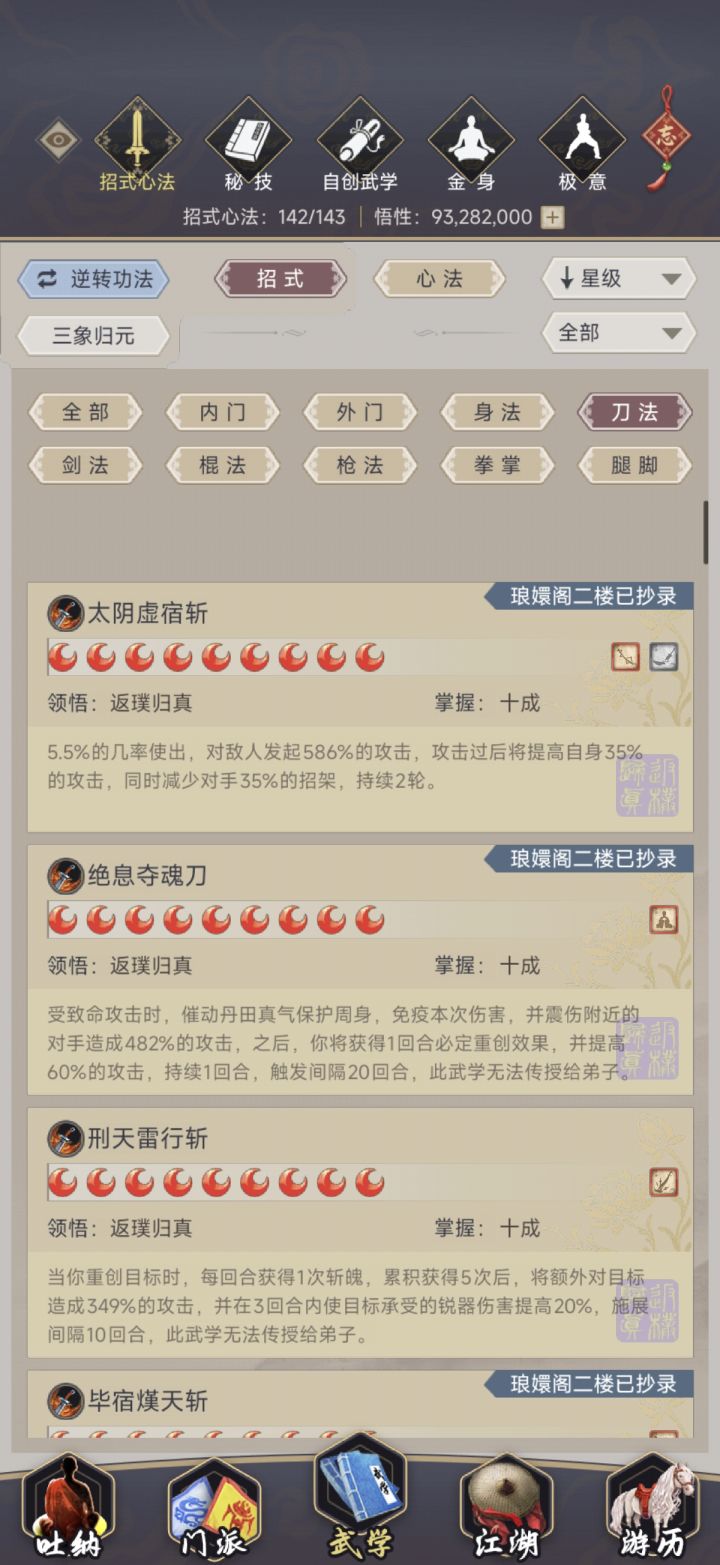Expand the 全部 dropdown on the right

pyautogui.click(x=617, y=332)
